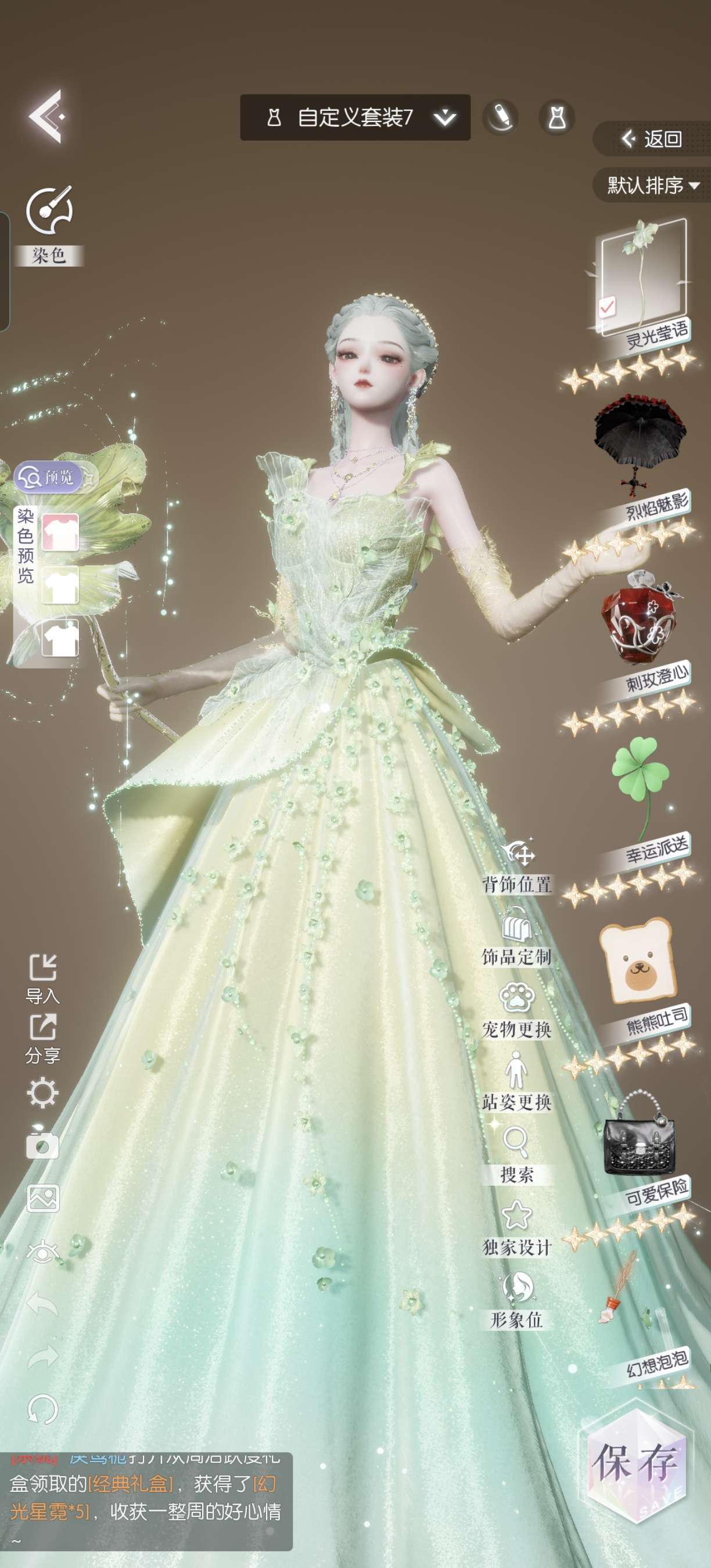Image resolution: width=711 pixels, height=1568 pixels.
Task: Open the 返回 return button
Action: [x=652, y=139]
